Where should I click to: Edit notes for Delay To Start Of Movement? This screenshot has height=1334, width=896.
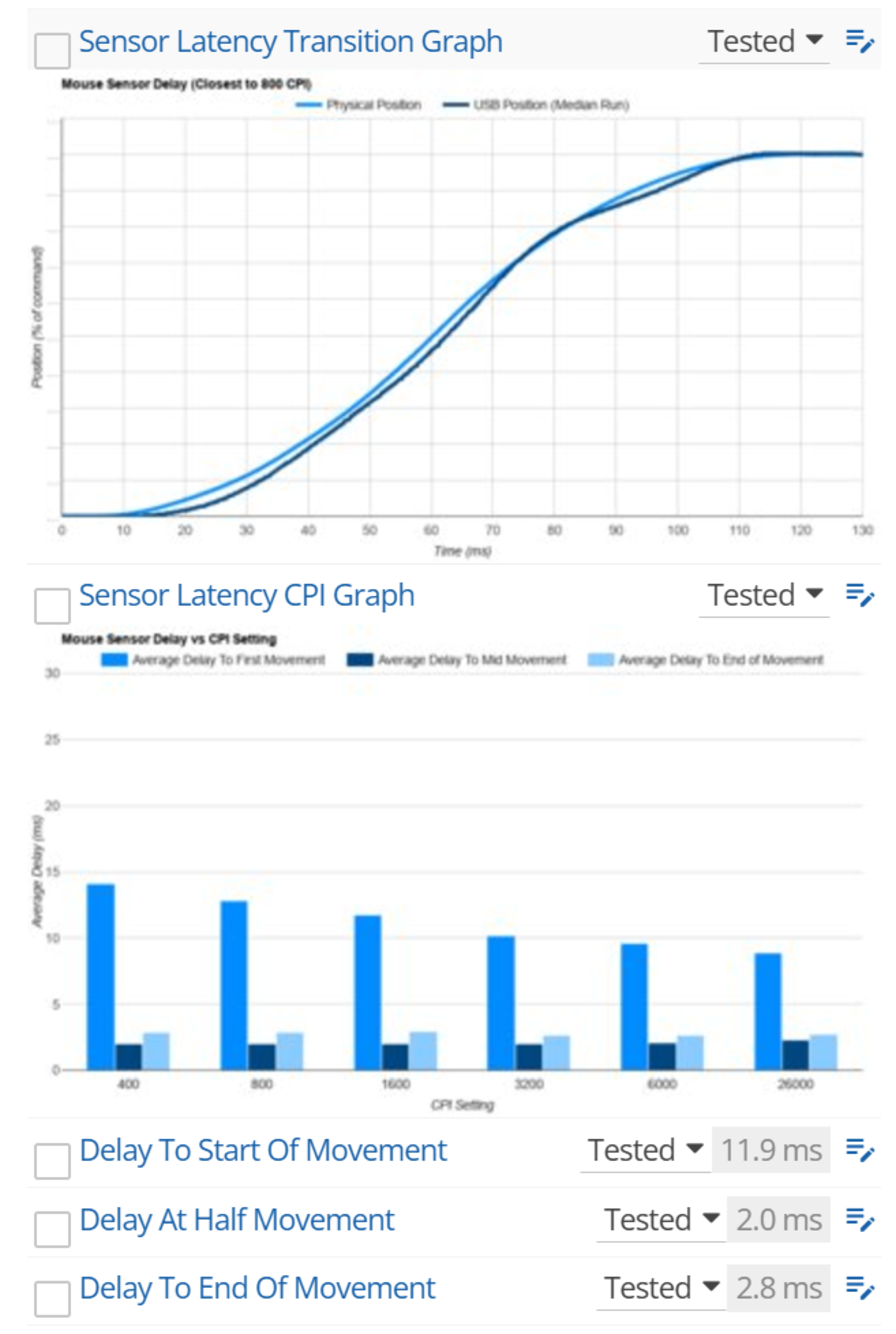coord(859,1151)
